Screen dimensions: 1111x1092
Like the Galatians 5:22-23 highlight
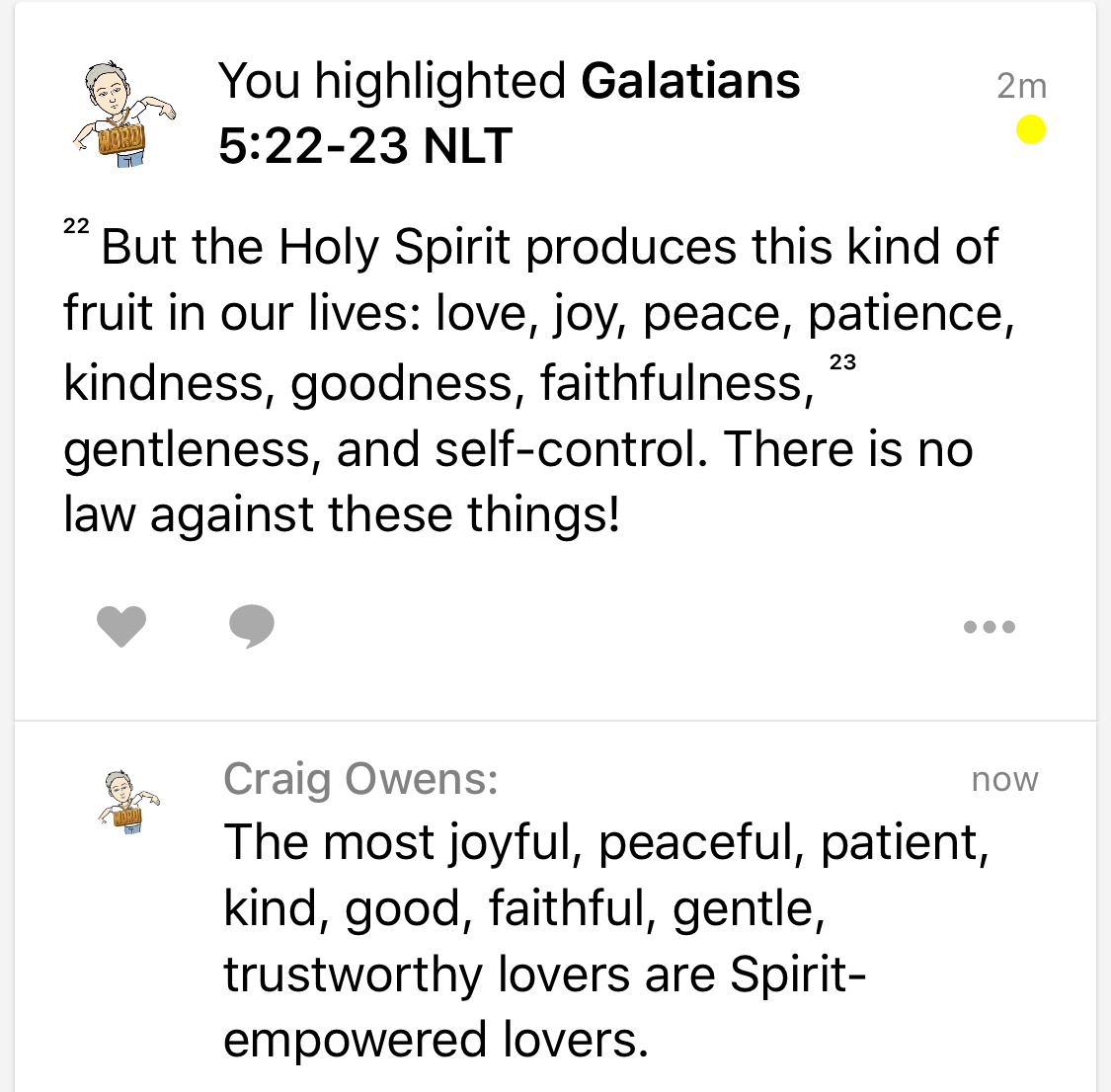click(121, 626)
